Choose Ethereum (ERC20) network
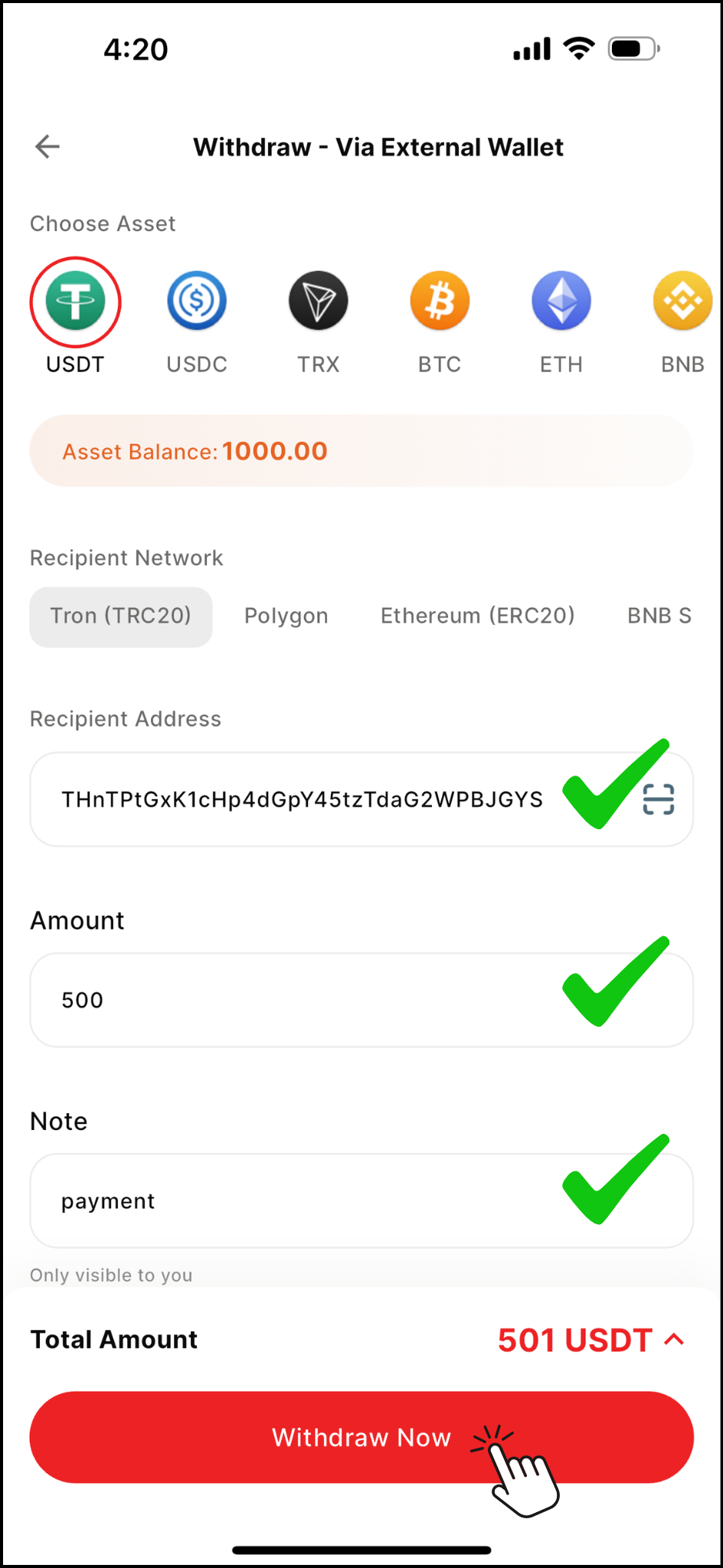Image resolution: width=723 pixels, height=1568 pixels. 477,616
